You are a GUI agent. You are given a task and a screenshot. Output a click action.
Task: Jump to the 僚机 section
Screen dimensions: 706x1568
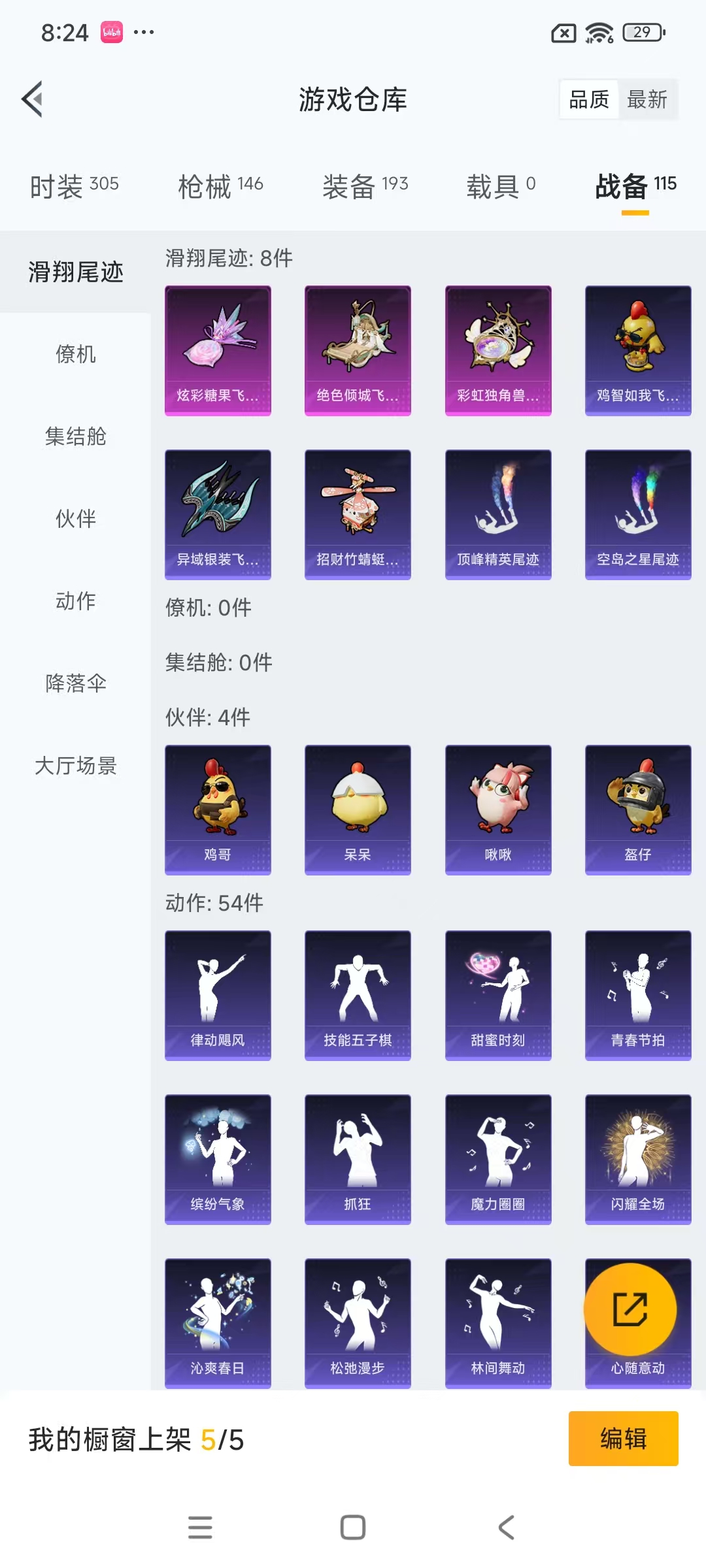tap(75, 355)
